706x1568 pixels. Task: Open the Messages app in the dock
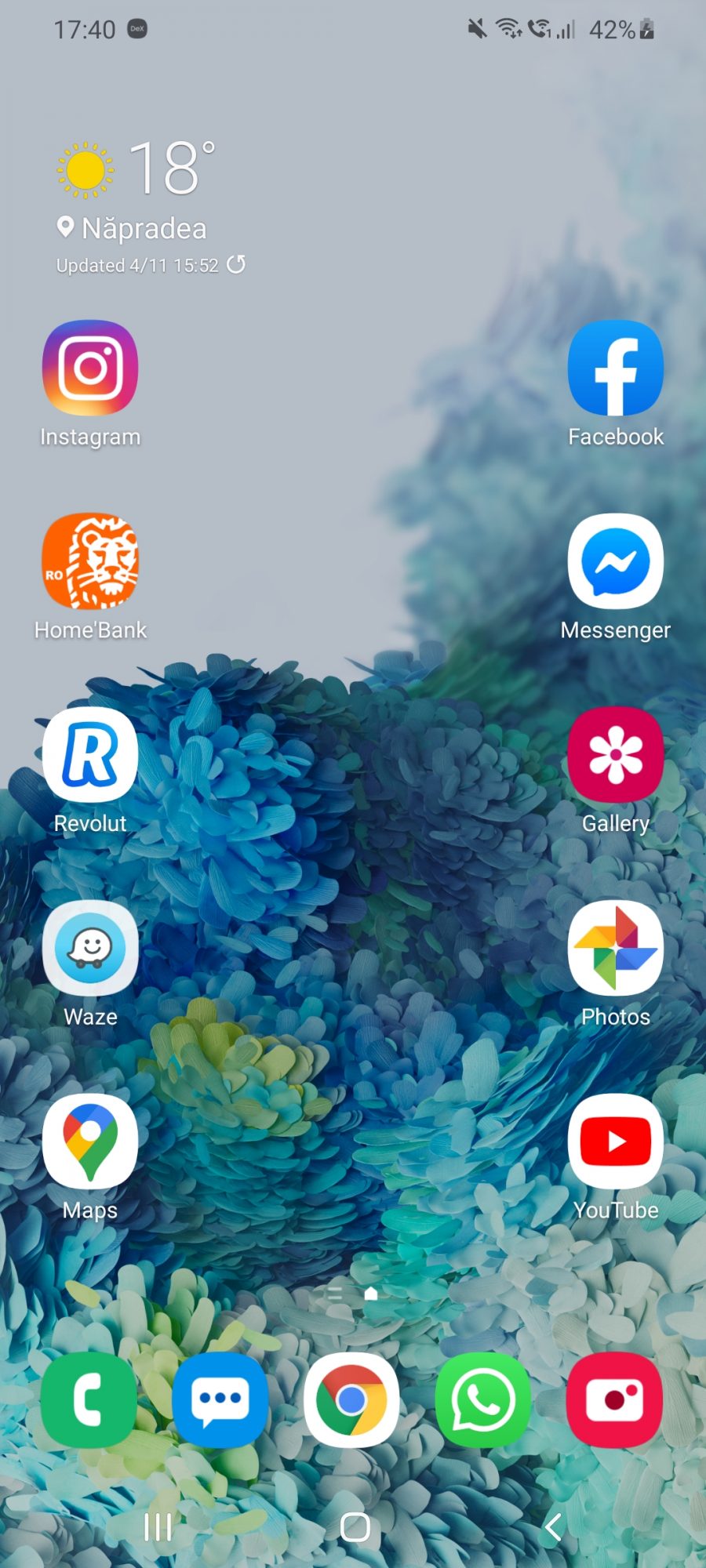(220, 1399)
